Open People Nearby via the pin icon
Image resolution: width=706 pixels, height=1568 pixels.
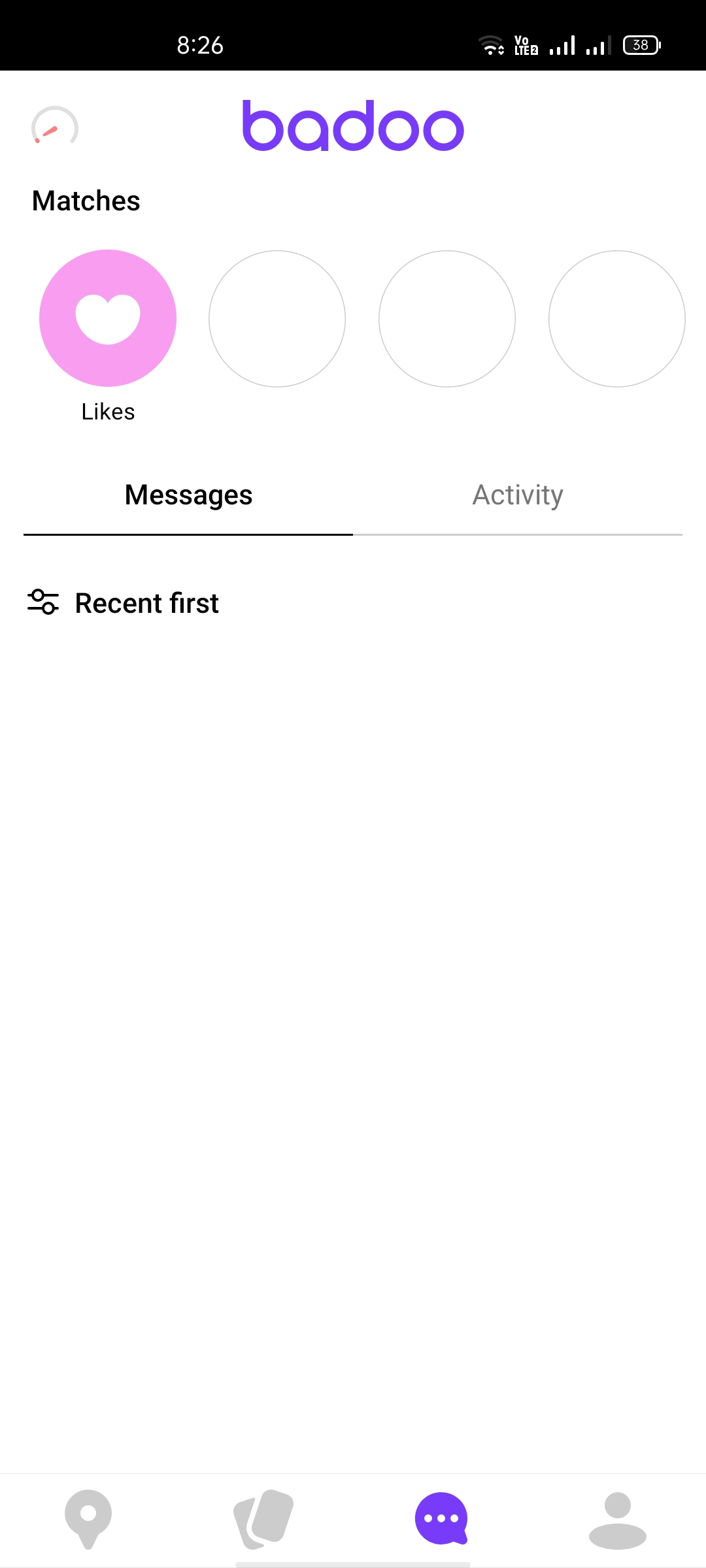pyautogui.click(x=88, y=1517)
